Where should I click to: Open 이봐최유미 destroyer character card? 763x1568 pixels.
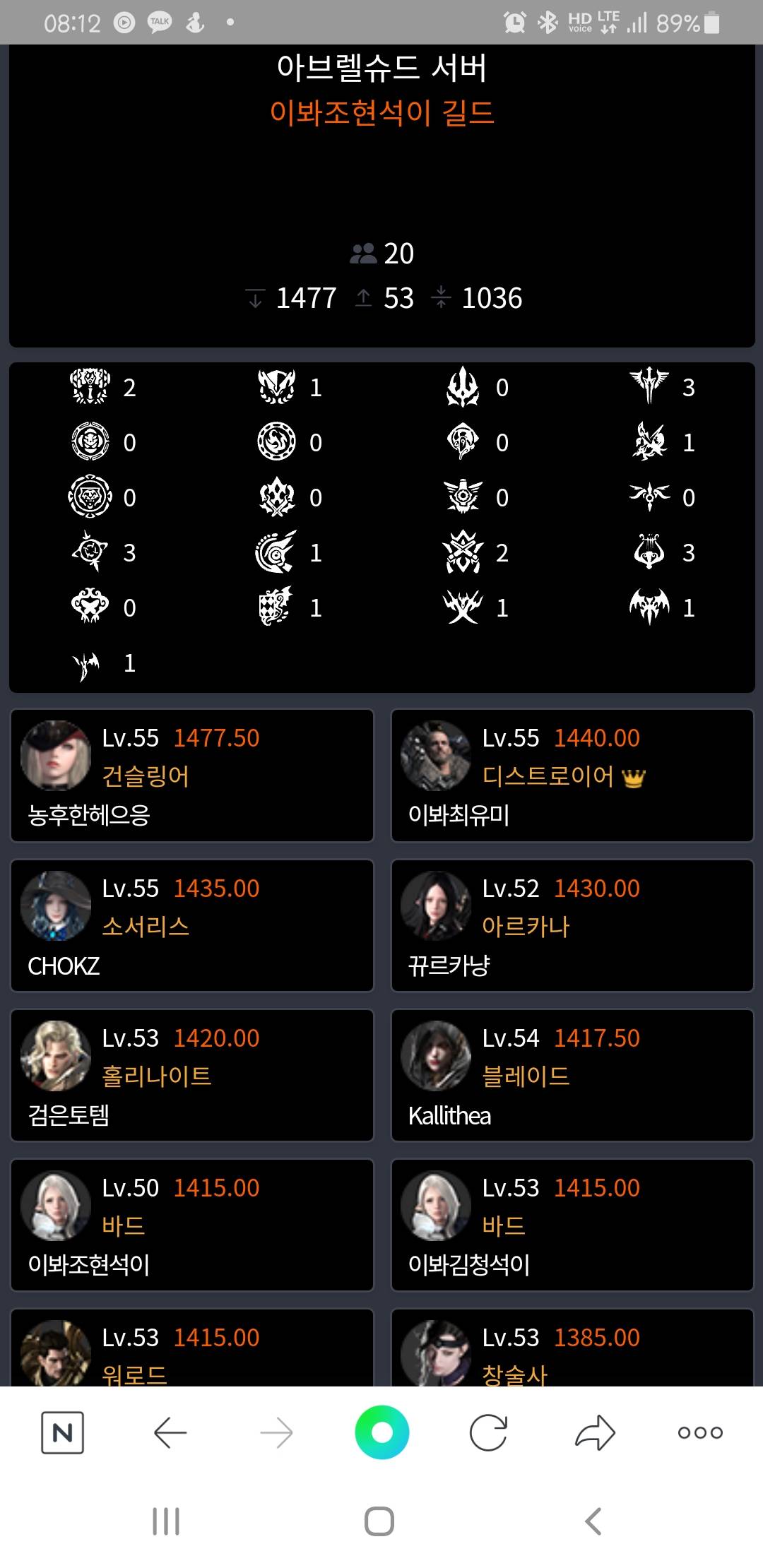click(572, 776)
